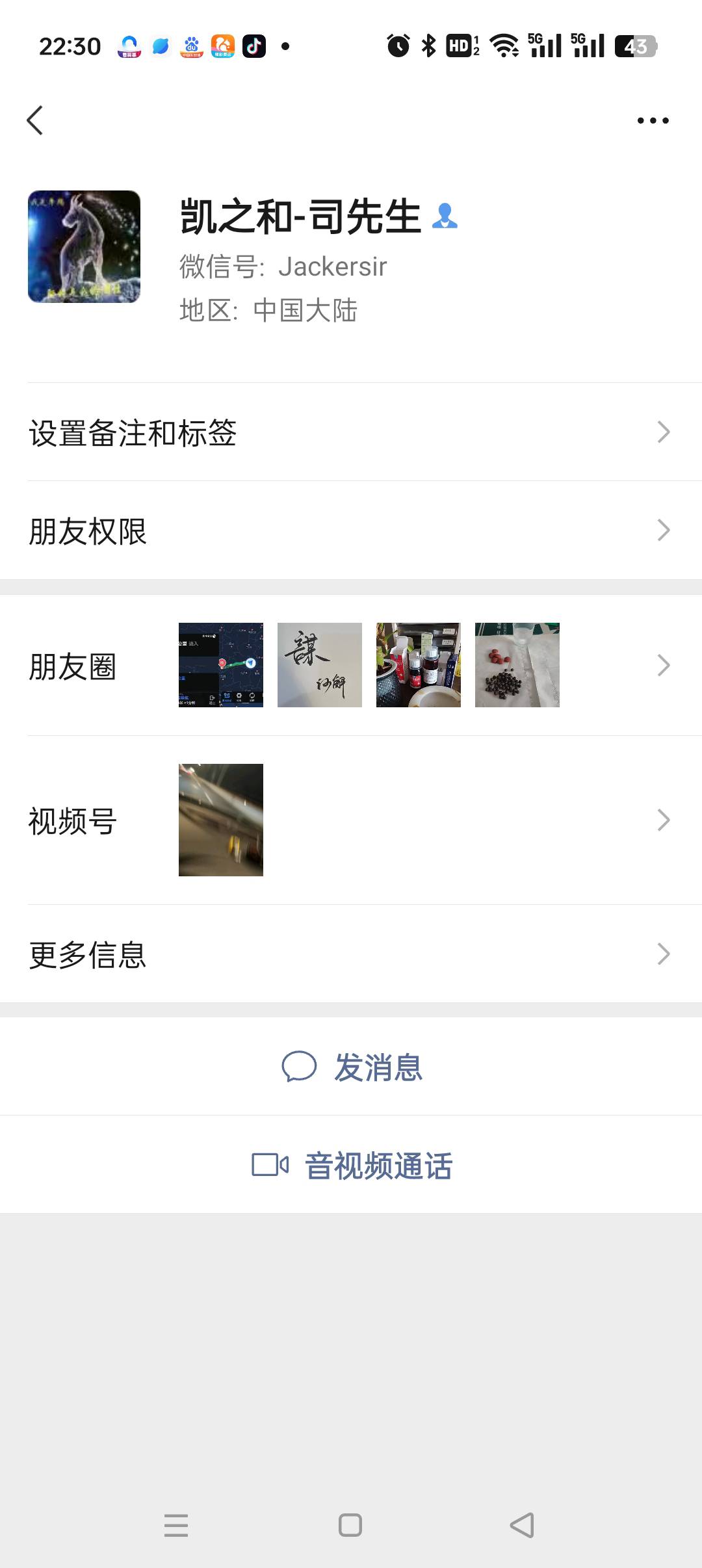
Task: Tap 发消息 to send a message
Action: pyautogui.click(x=352, y=1067)
